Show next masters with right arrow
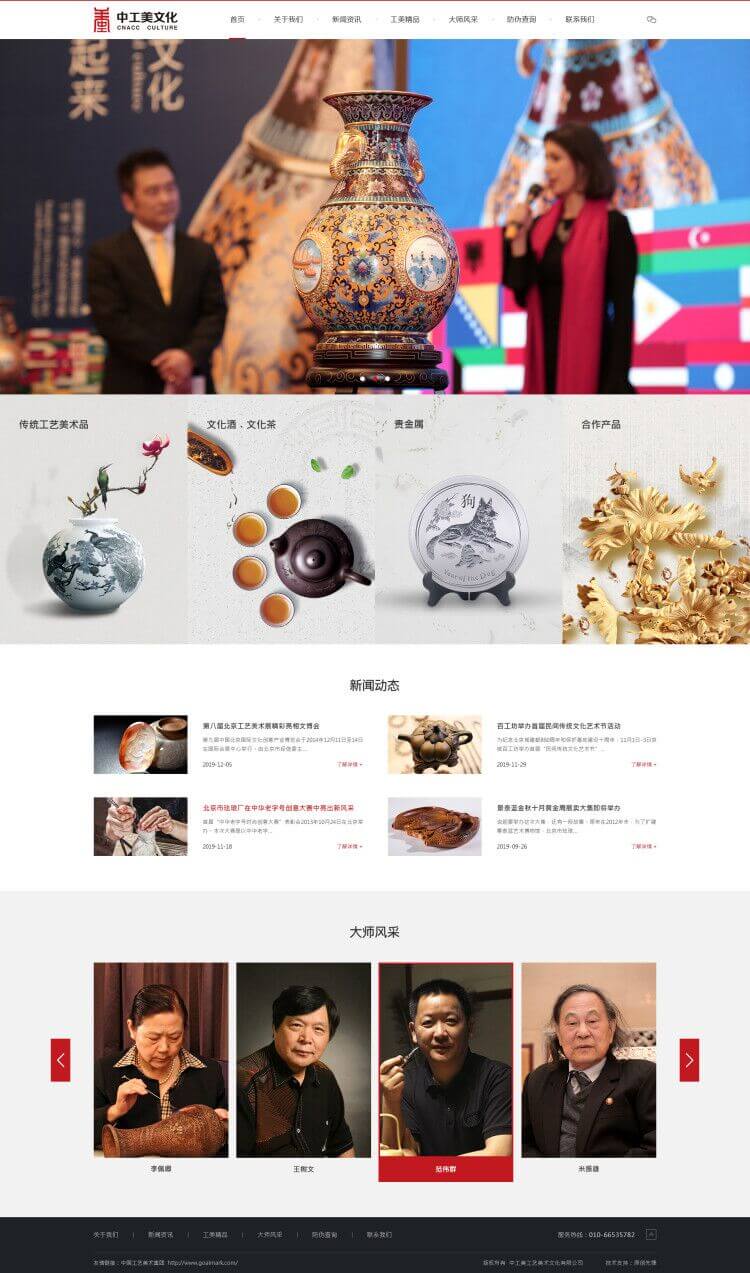The image size is (750, 1273). (689, 1060)
